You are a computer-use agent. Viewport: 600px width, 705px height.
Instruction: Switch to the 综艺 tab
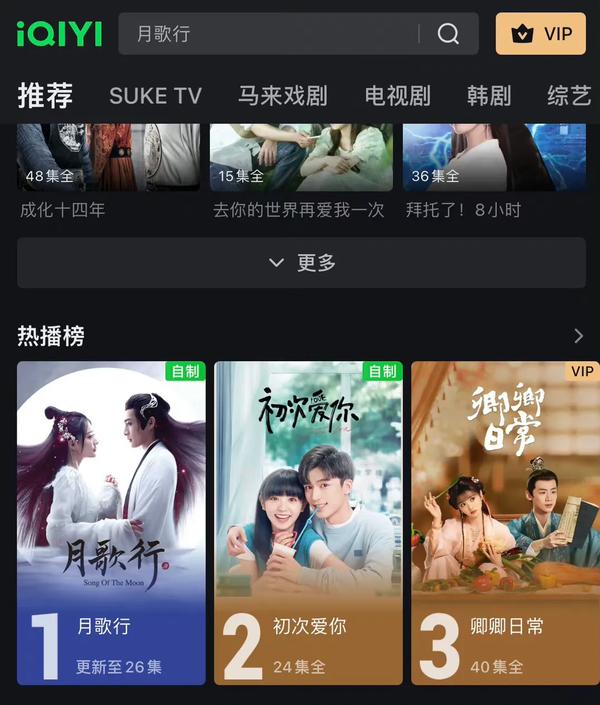(x=570, y=96)
